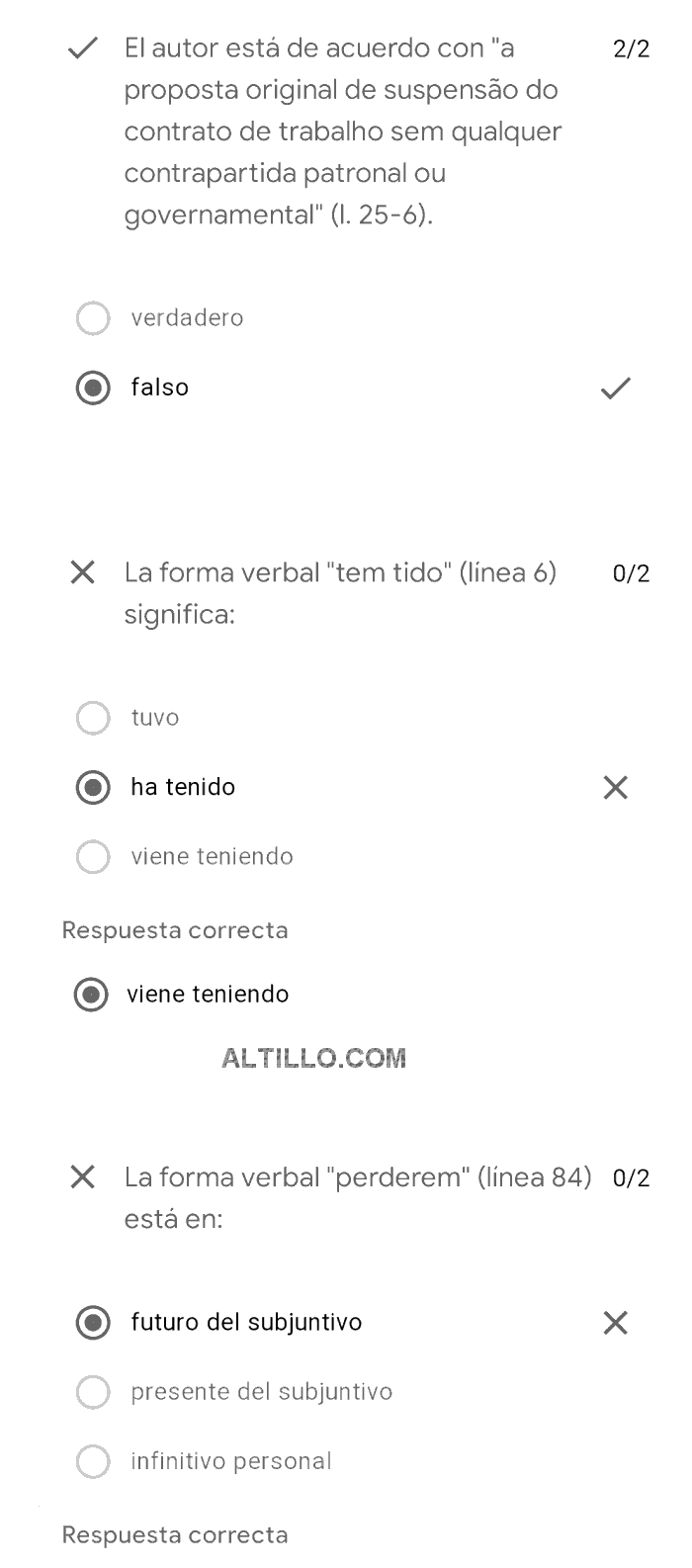Screen dimensions: 692x1568
Task: Pick "viene teniendo" below "ha tenido"
Action: 93,857
